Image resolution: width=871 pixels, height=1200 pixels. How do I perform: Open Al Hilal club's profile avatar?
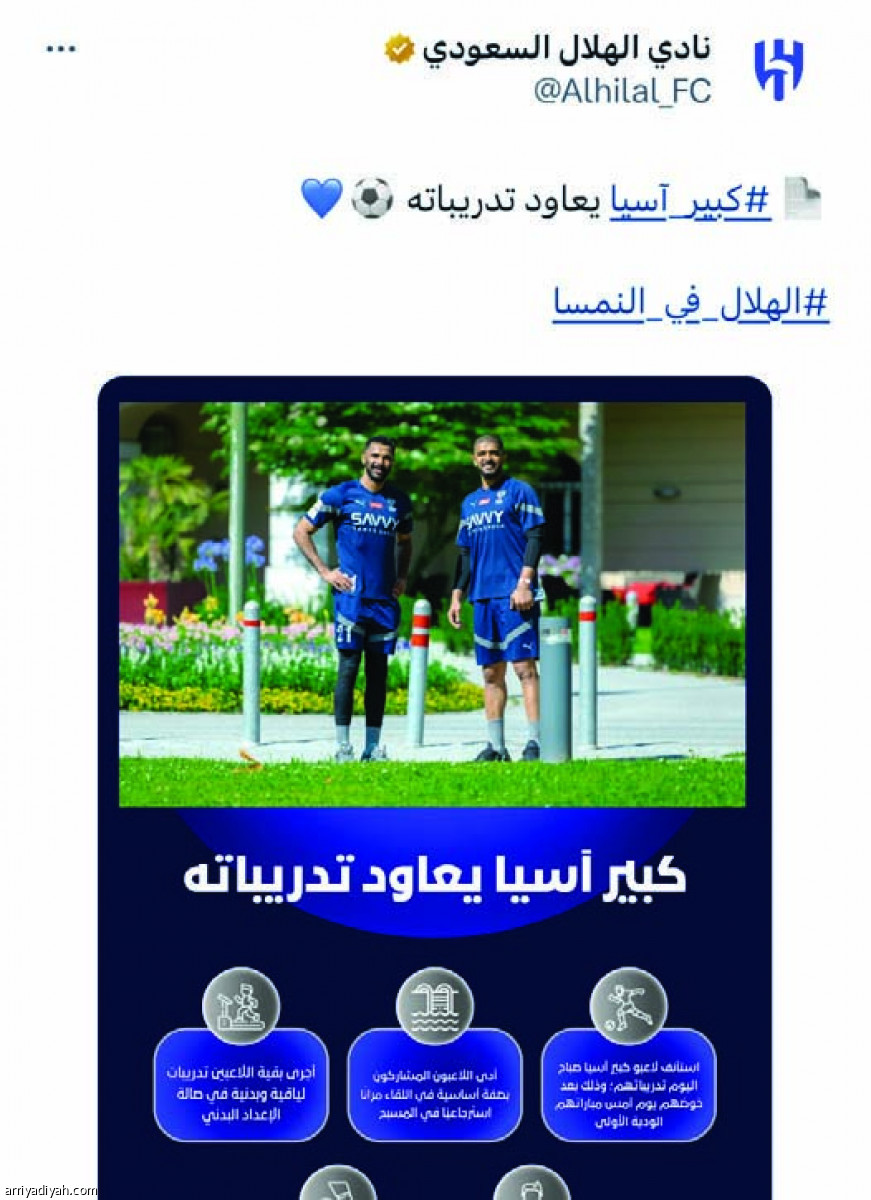pos(778,69)
